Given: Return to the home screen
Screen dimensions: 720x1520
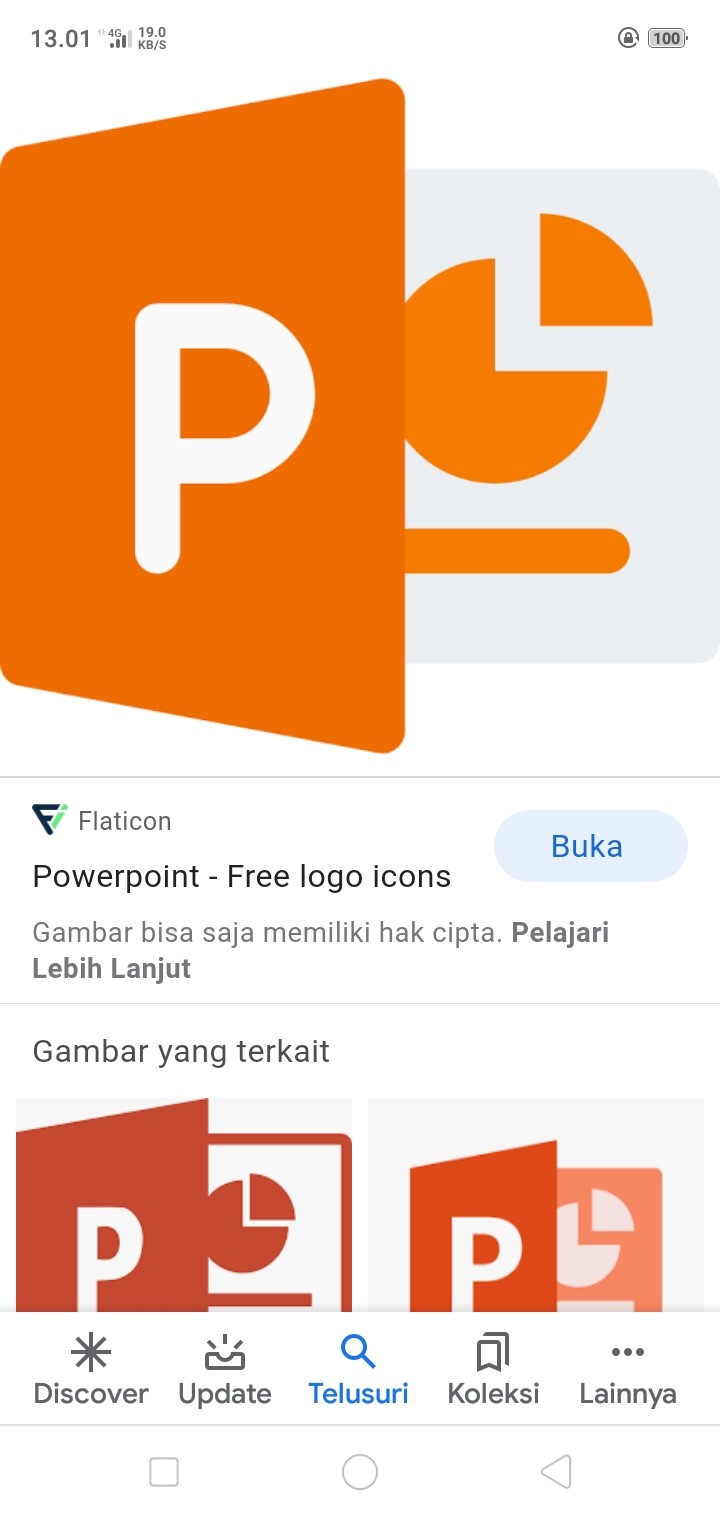Looking at the screenshot, I should tap(360, 1472).
